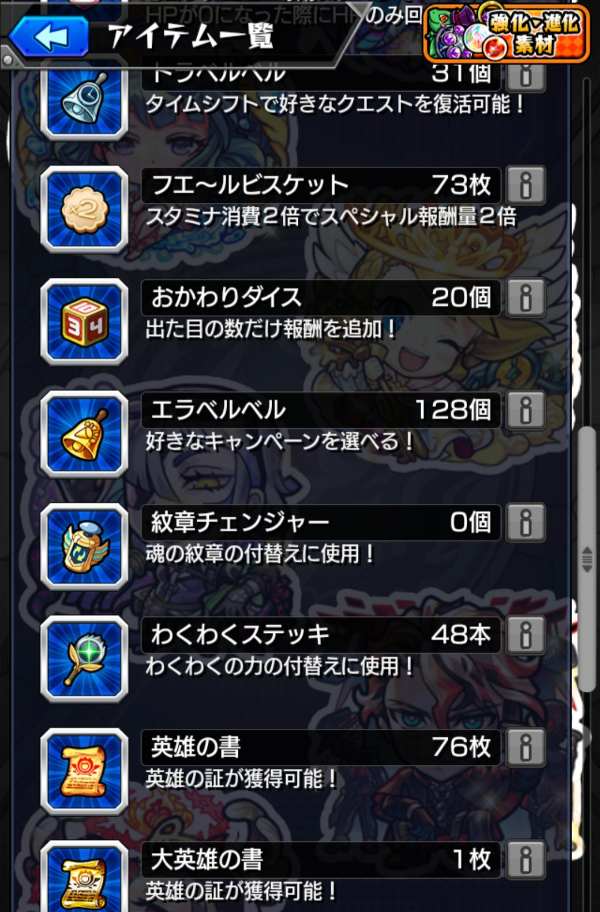Open the 強化・進化素材 button
Image resolution: width=600 pixels, height=912 pixels.
[506, 33]
